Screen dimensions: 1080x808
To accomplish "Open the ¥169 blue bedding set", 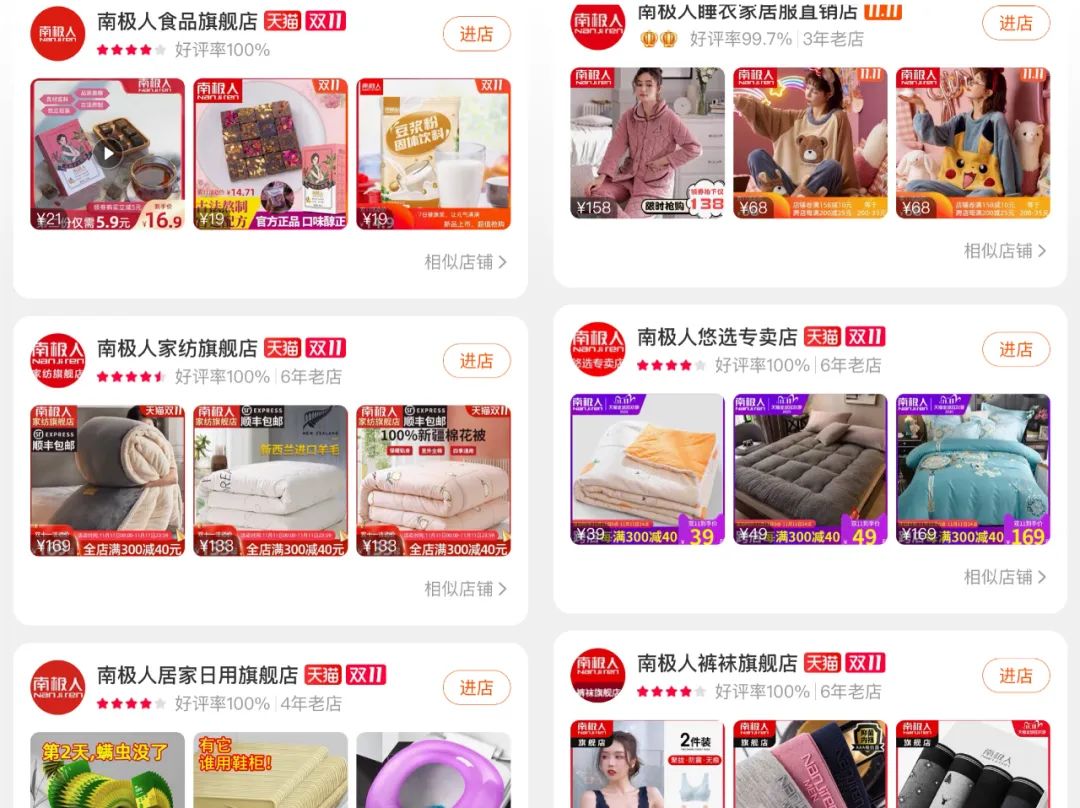I will tap(972, 470).
